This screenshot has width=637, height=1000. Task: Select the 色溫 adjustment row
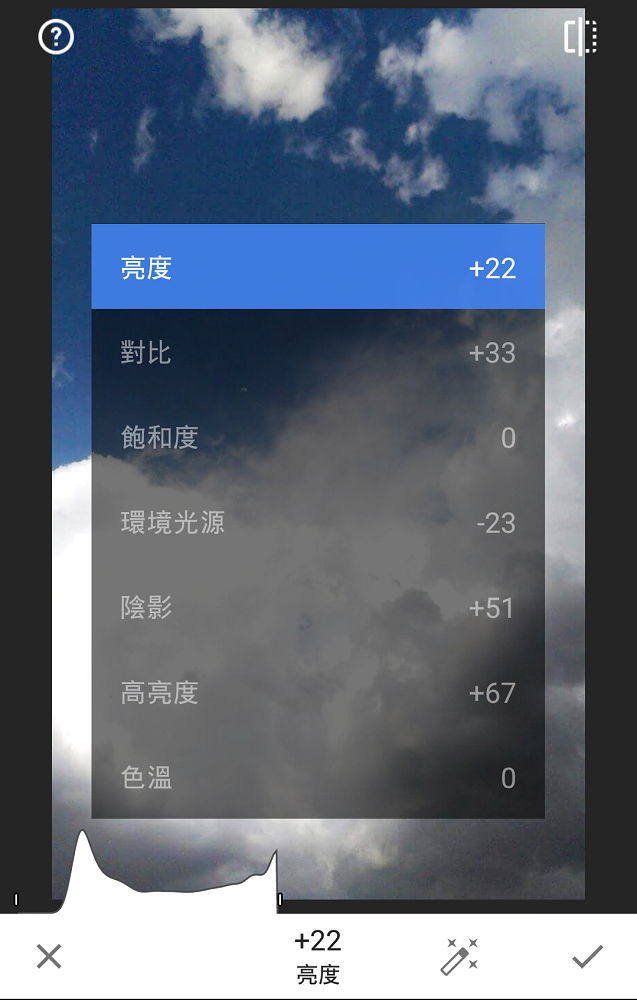[x=318, y=777]
